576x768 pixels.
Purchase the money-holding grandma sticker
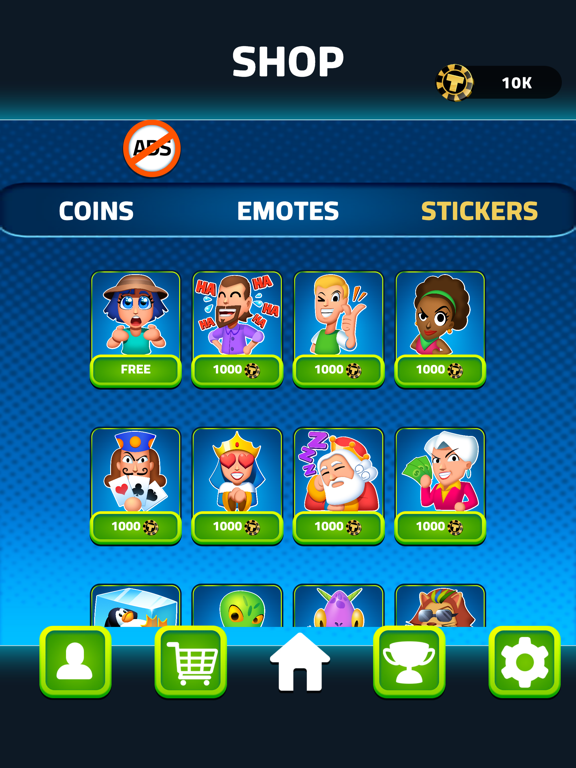[x=440, y=527]
